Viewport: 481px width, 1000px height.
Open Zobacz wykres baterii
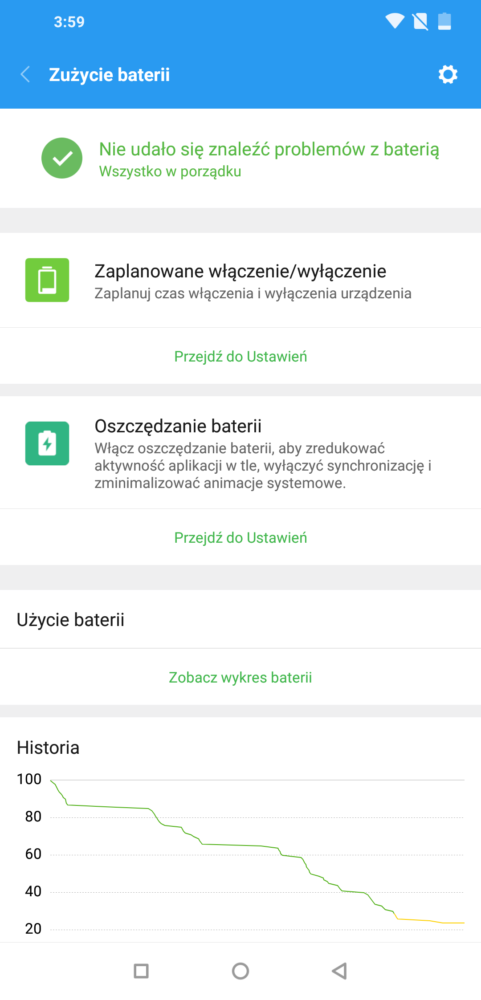(240, 677)
